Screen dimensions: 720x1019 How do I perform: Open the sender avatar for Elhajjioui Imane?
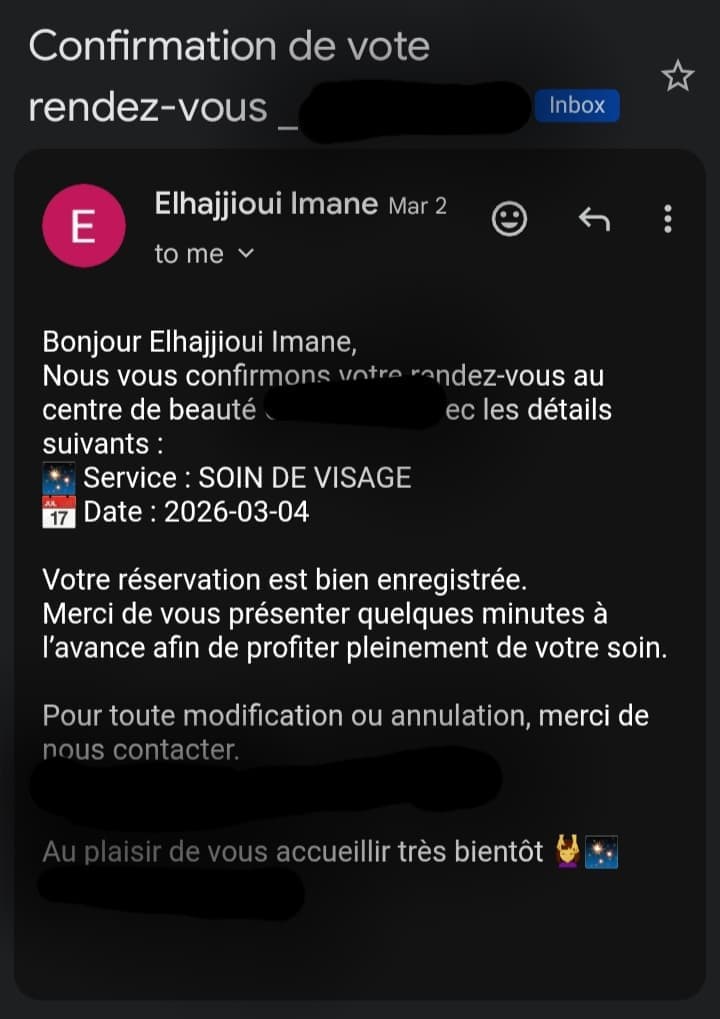tap(83, 226)
